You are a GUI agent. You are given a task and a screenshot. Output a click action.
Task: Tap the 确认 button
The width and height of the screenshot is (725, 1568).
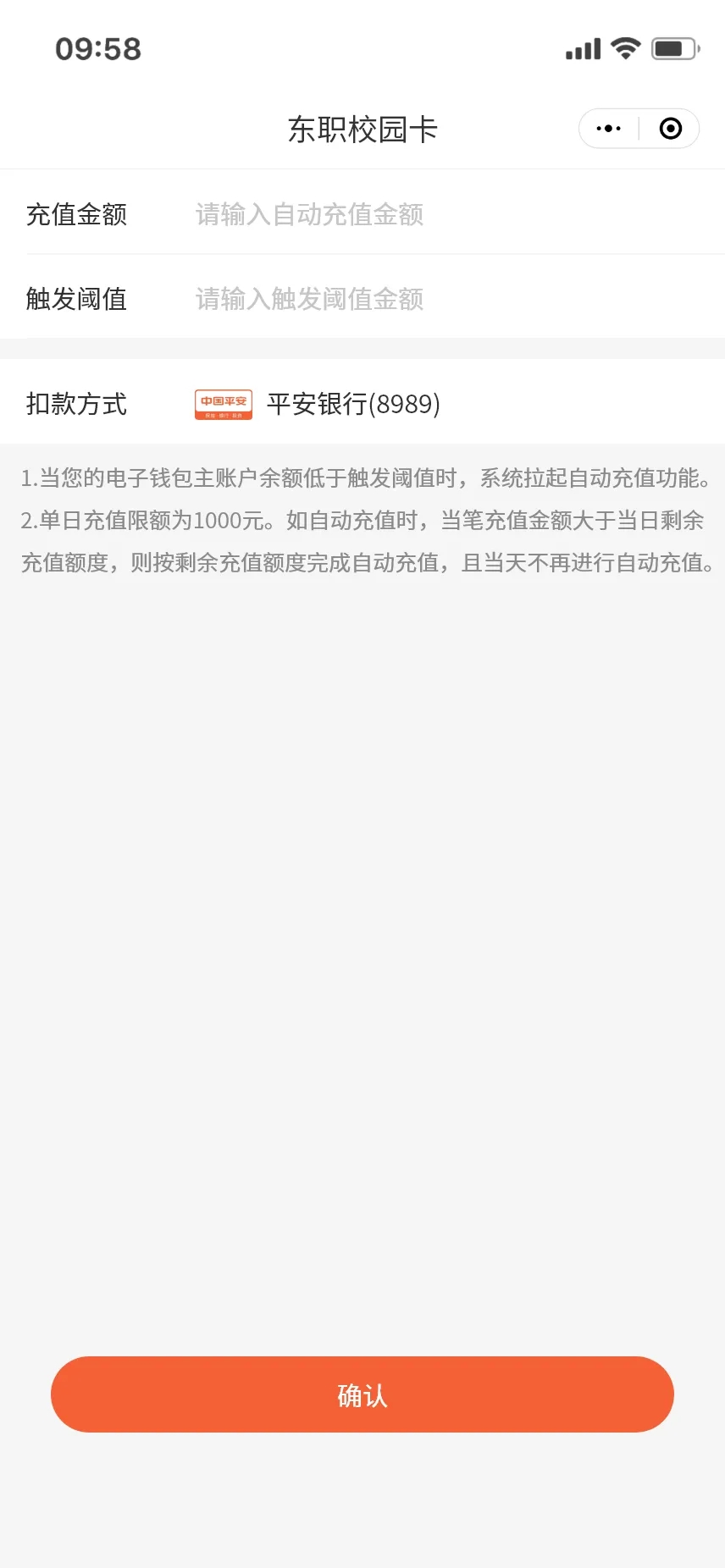[362, 1394]
